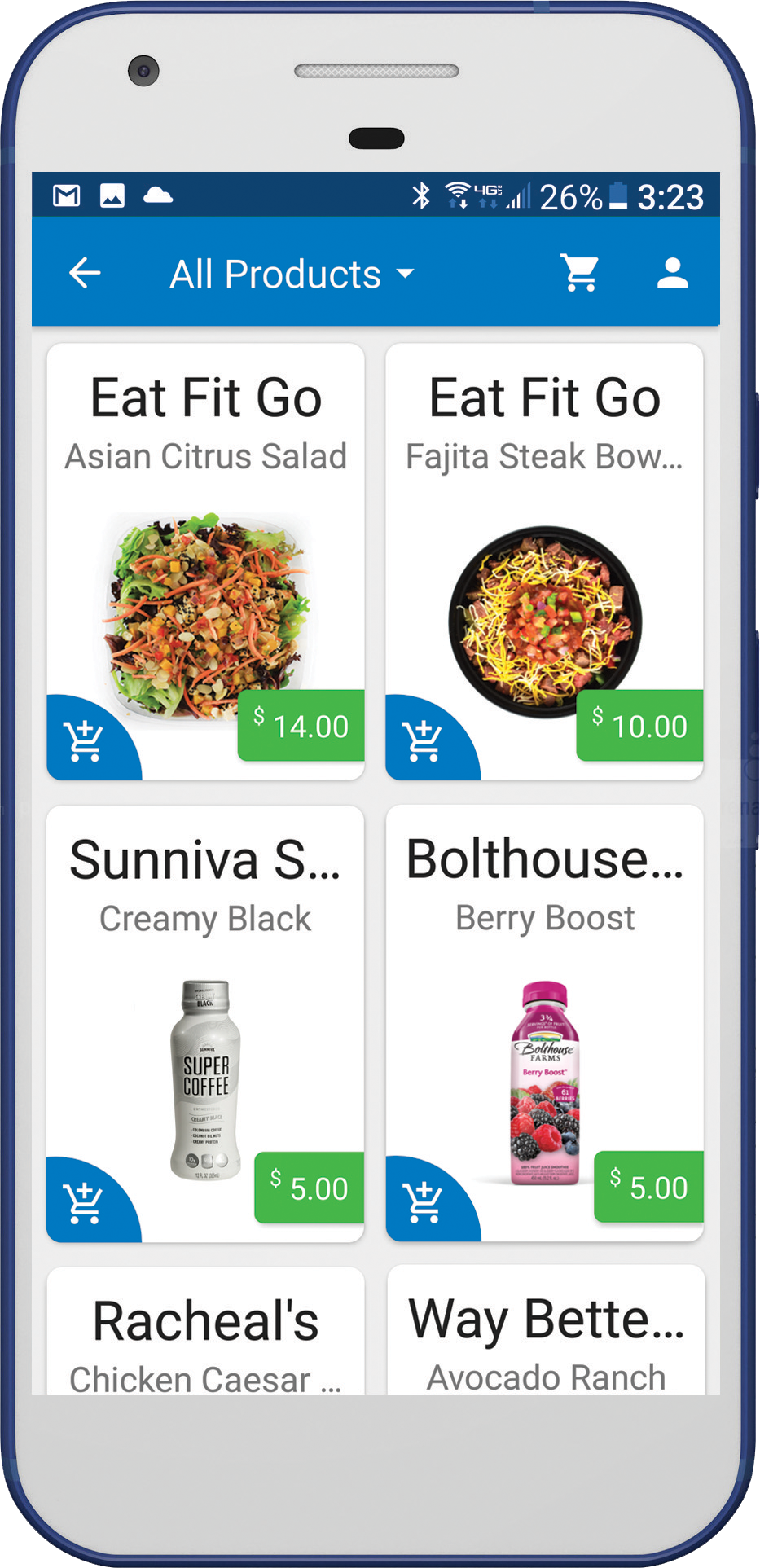760x1568 pixels.
Task: Add Fajita Steak Bowl to cart
Action: pyautogui.click(x=424, y=741)
